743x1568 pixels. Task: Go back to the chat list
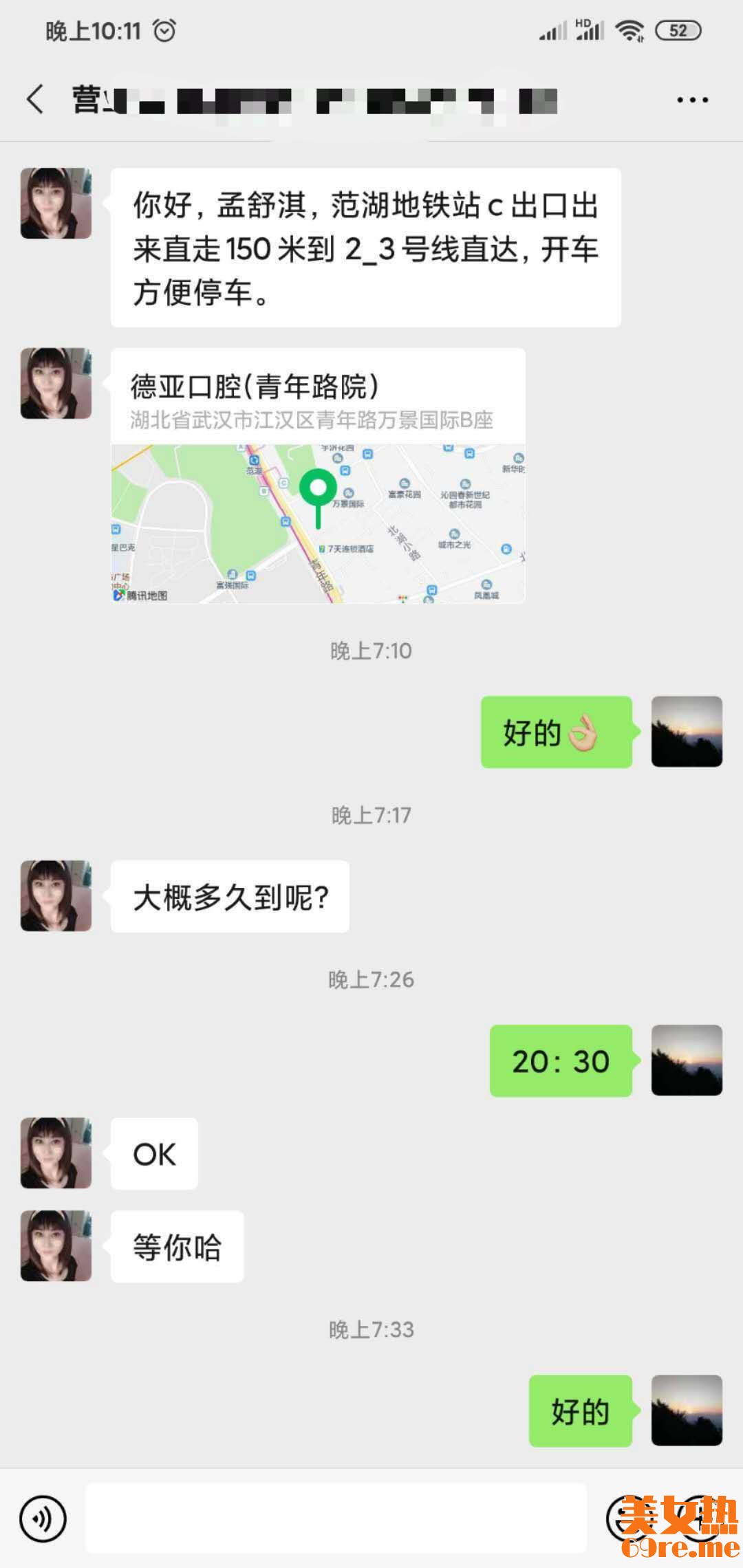click(36, 100)
